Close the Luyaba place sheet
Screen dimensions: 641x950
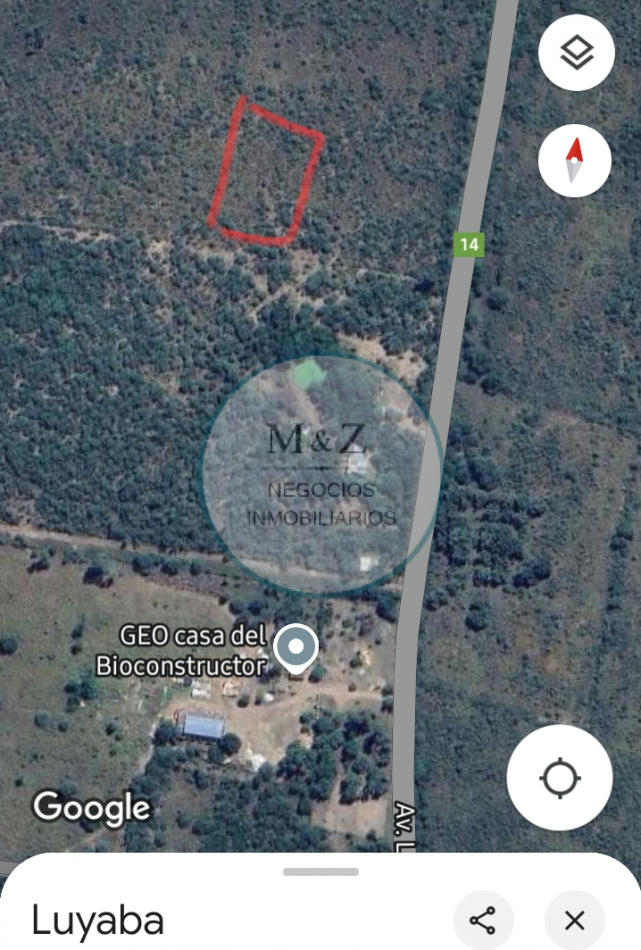[x=574, y=920]
